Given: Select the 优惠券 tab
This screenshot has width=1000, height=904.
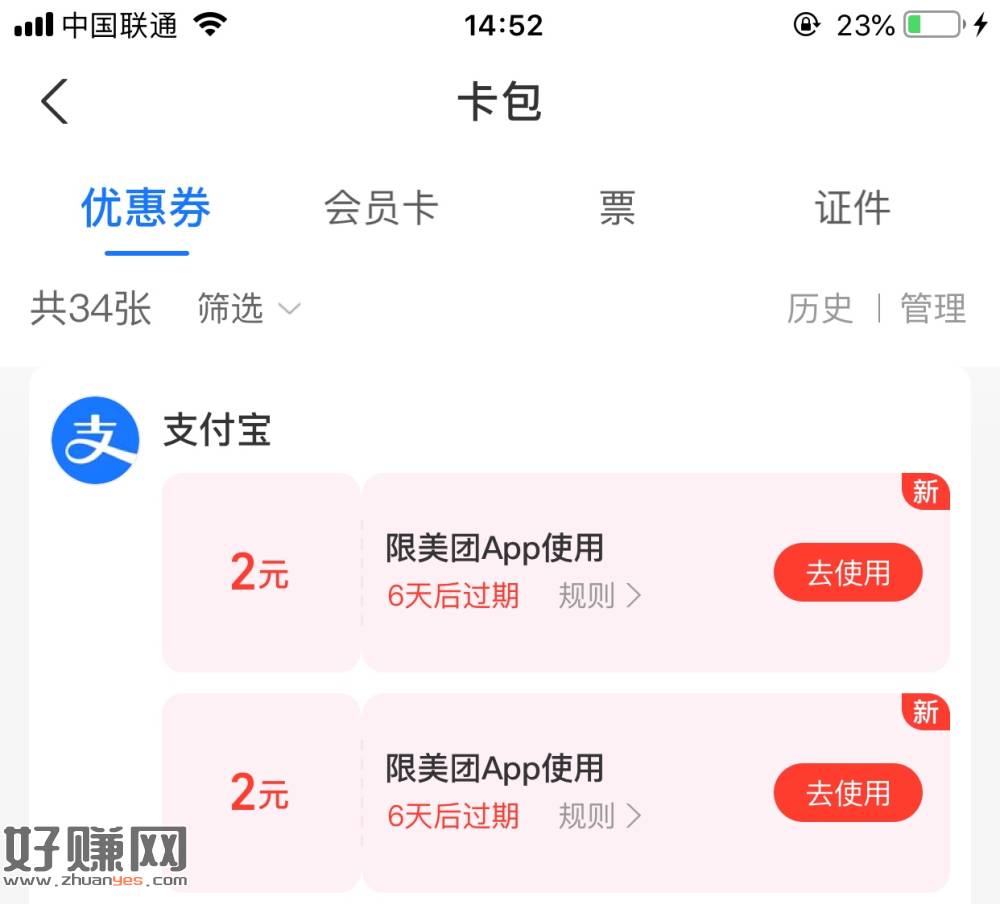Looking at the screenshot, I should 146,209.
